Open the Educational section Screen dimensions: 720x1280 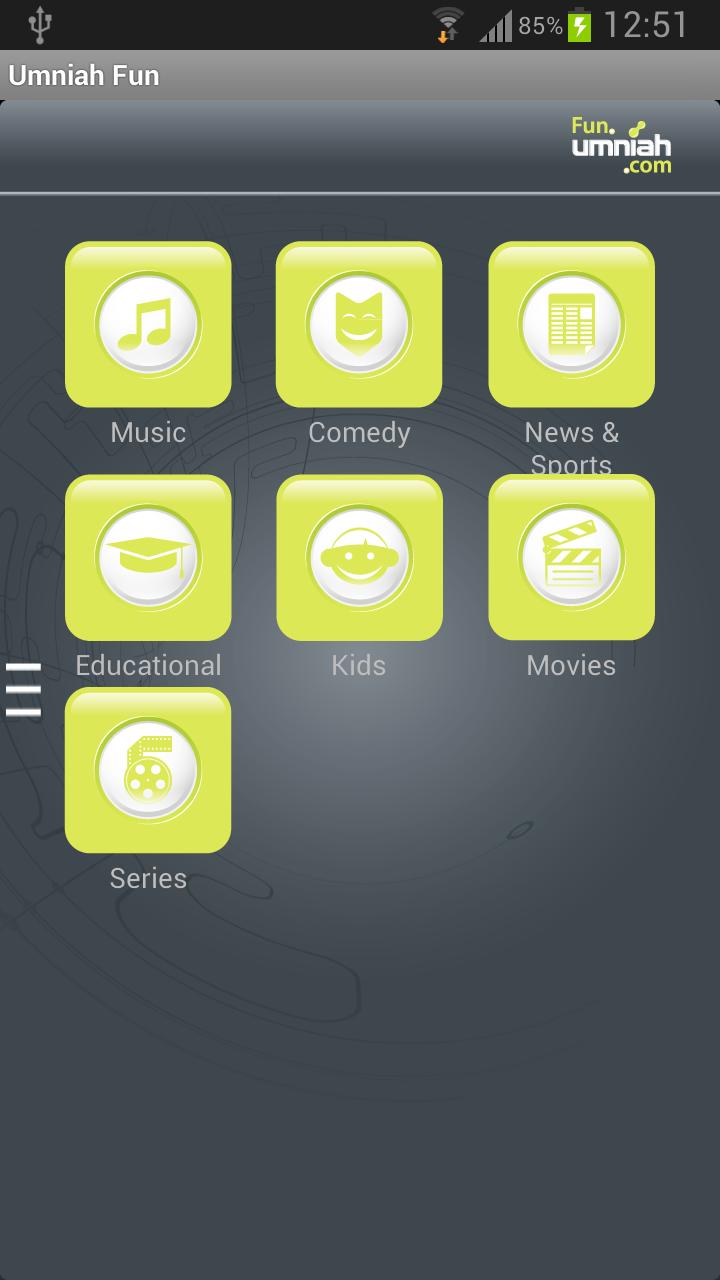coord(148,558)
